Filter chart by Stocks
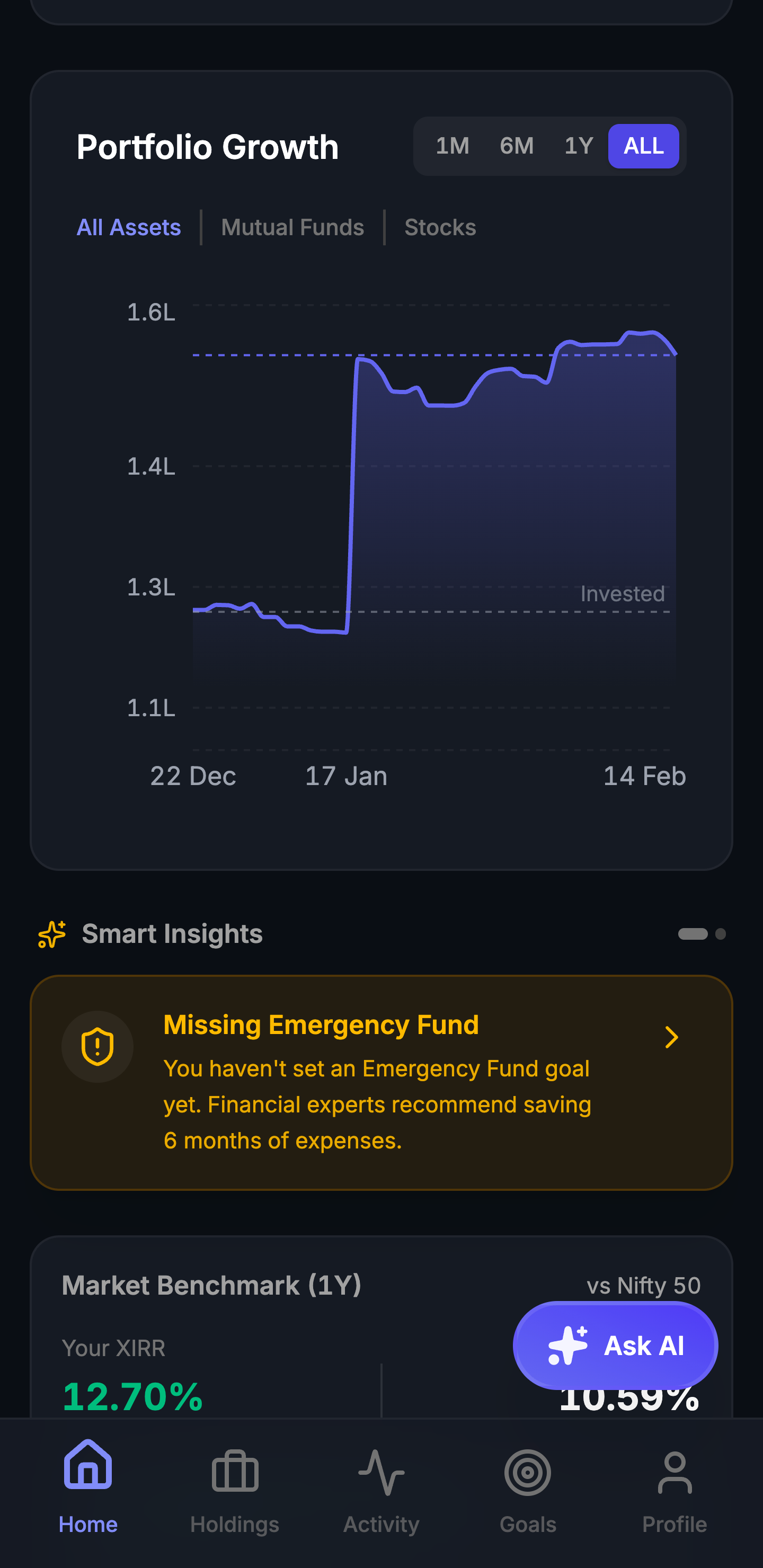This screenshot has width=763, height=1568. click(440, 228)
